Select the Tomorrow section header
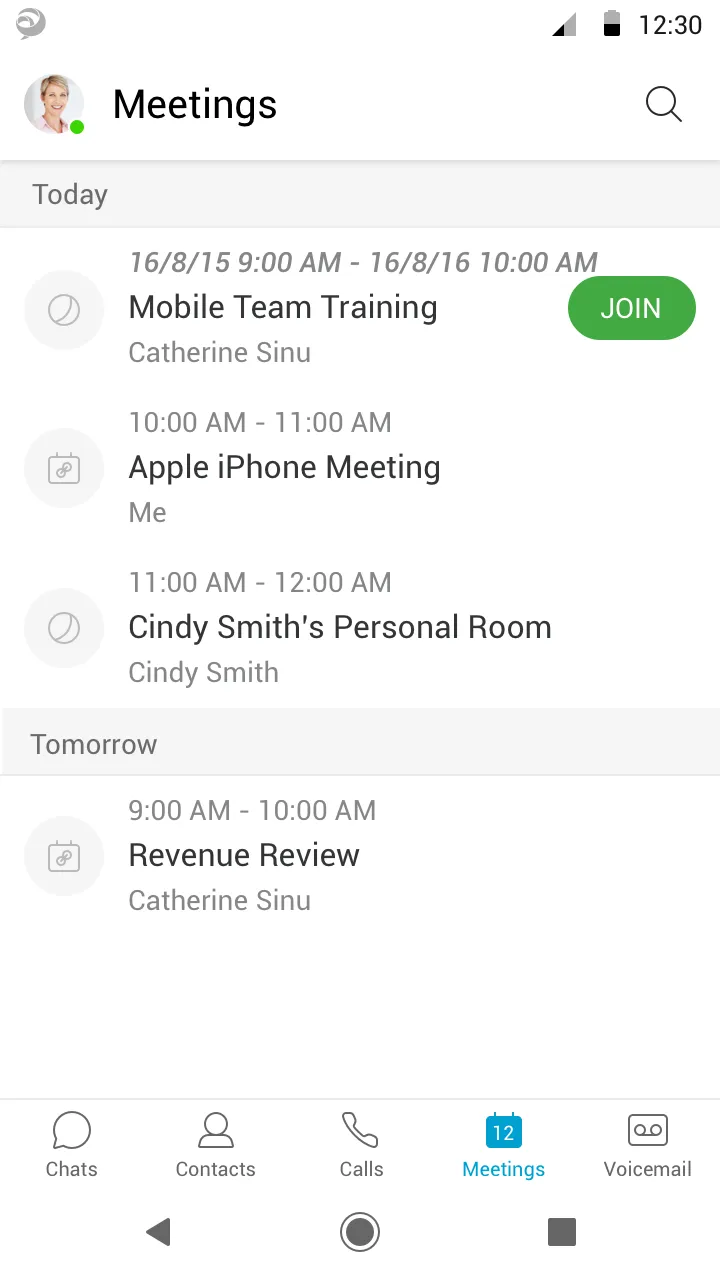Screen dimensions: 720x1280 coord(93,744)
